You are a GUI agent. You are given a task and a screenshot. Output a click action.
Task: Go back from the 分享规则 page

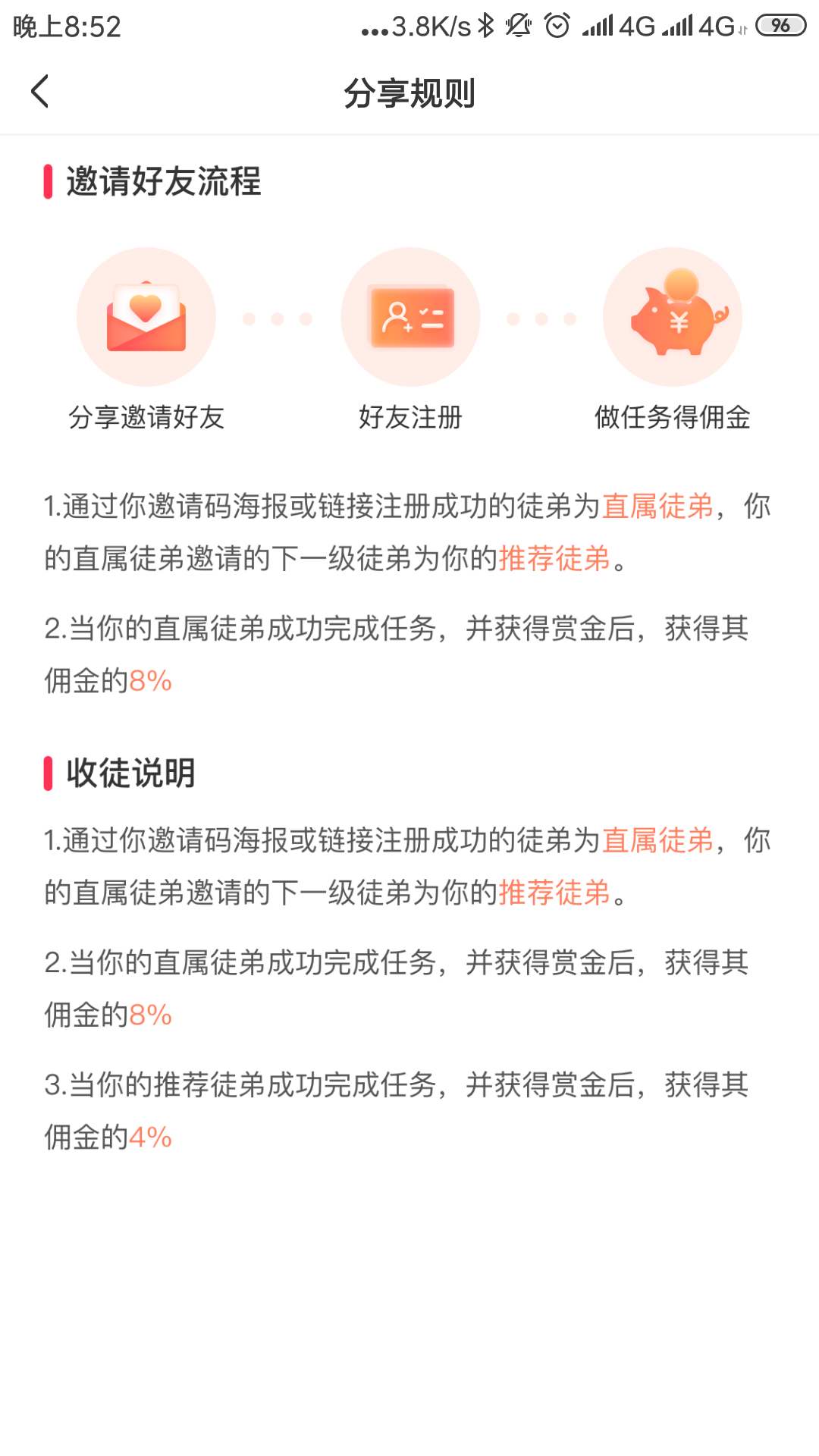(x=40, y=92)
